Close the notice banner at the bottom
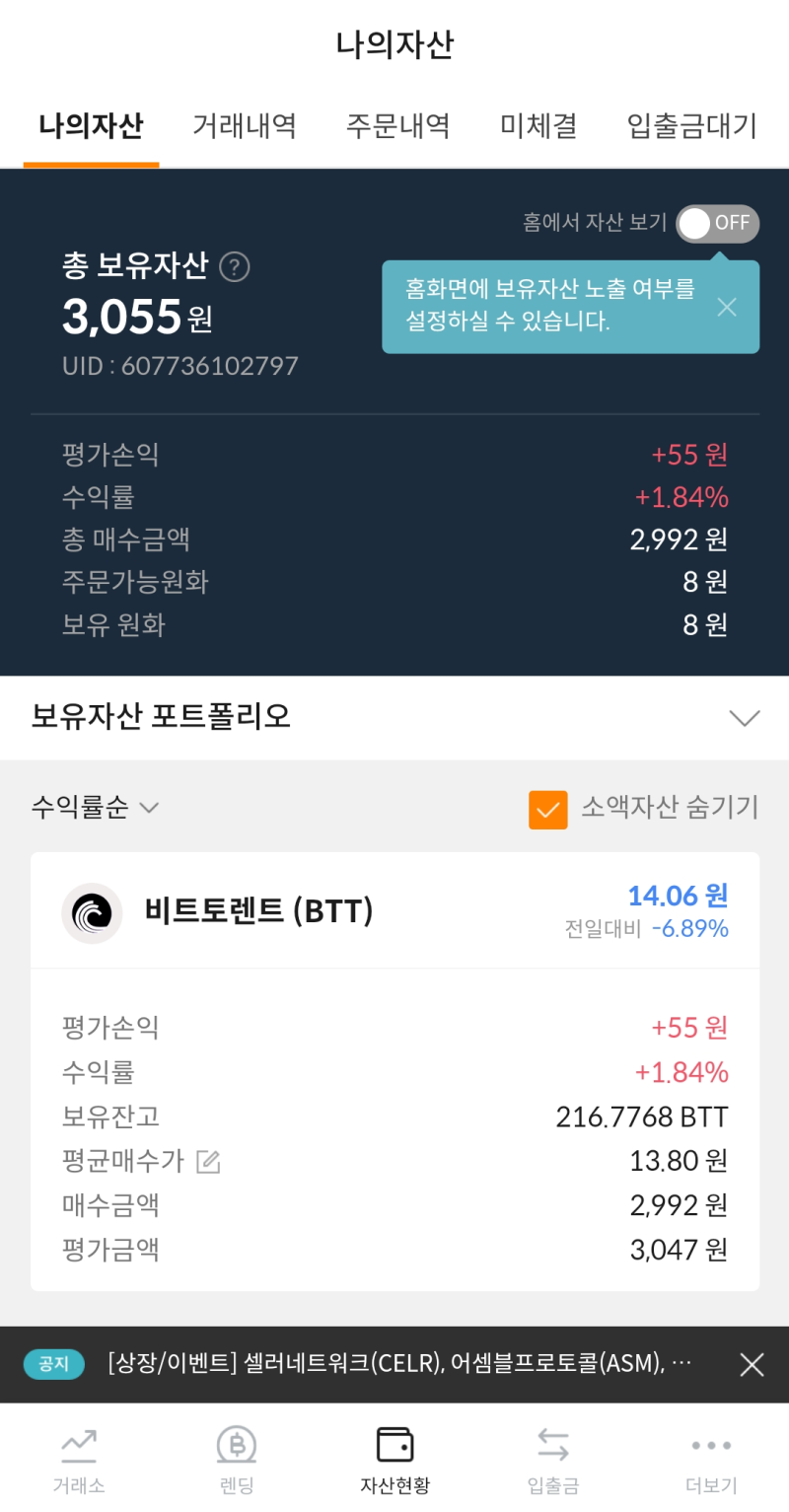Image resolution: width=789 pixels, height=1512 pixels. point(752,1364)
